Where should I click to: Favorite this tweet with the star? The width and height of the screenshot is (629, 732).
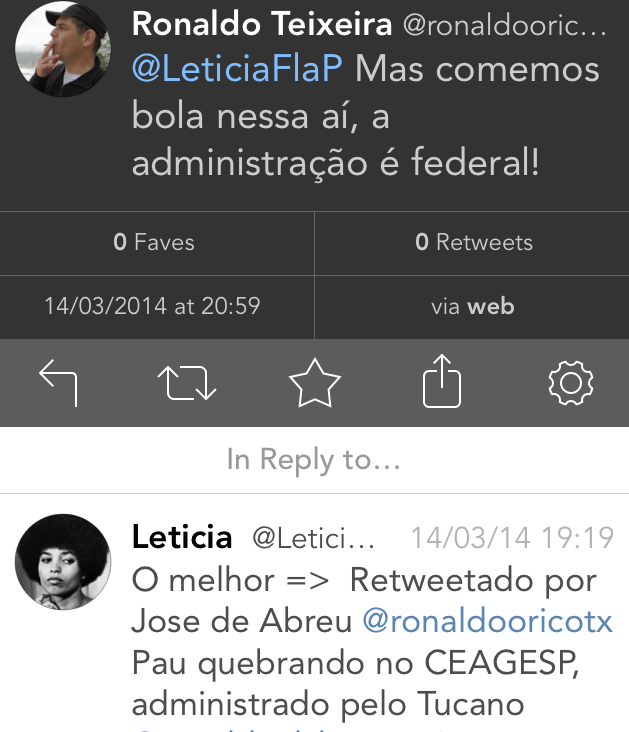(x=315, y=383)
